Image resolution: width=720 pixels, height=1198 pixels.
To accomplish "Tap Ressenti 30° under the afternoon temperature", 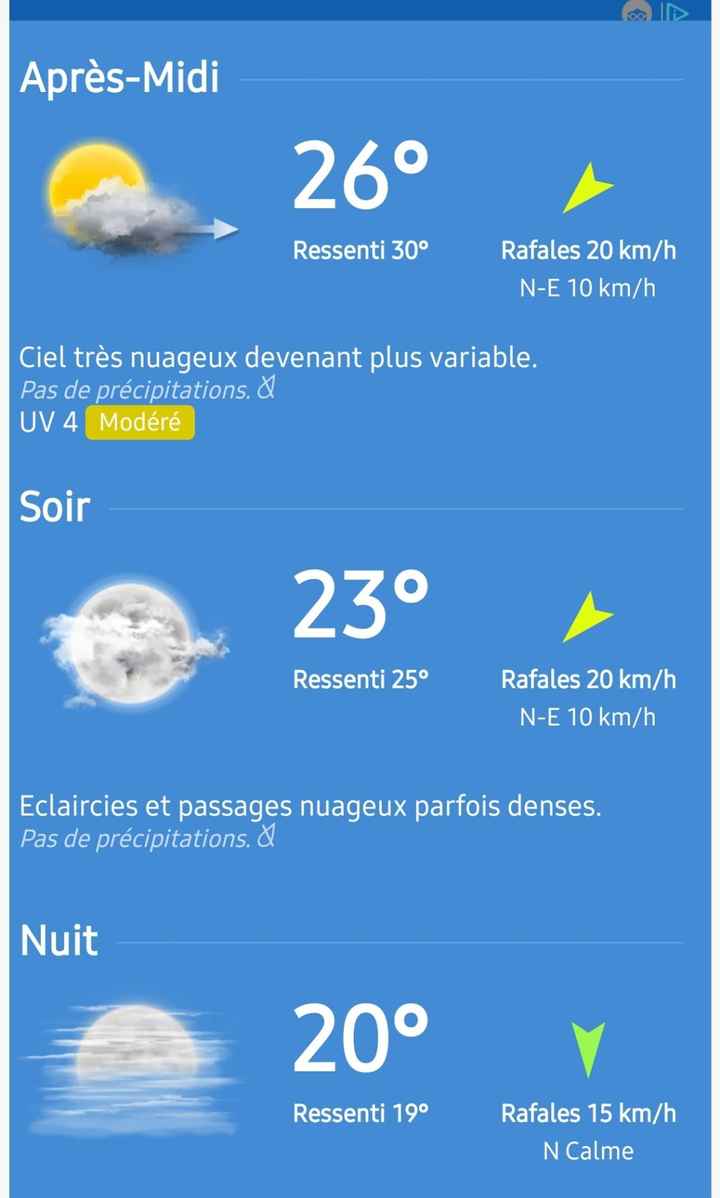I will 361,250.
